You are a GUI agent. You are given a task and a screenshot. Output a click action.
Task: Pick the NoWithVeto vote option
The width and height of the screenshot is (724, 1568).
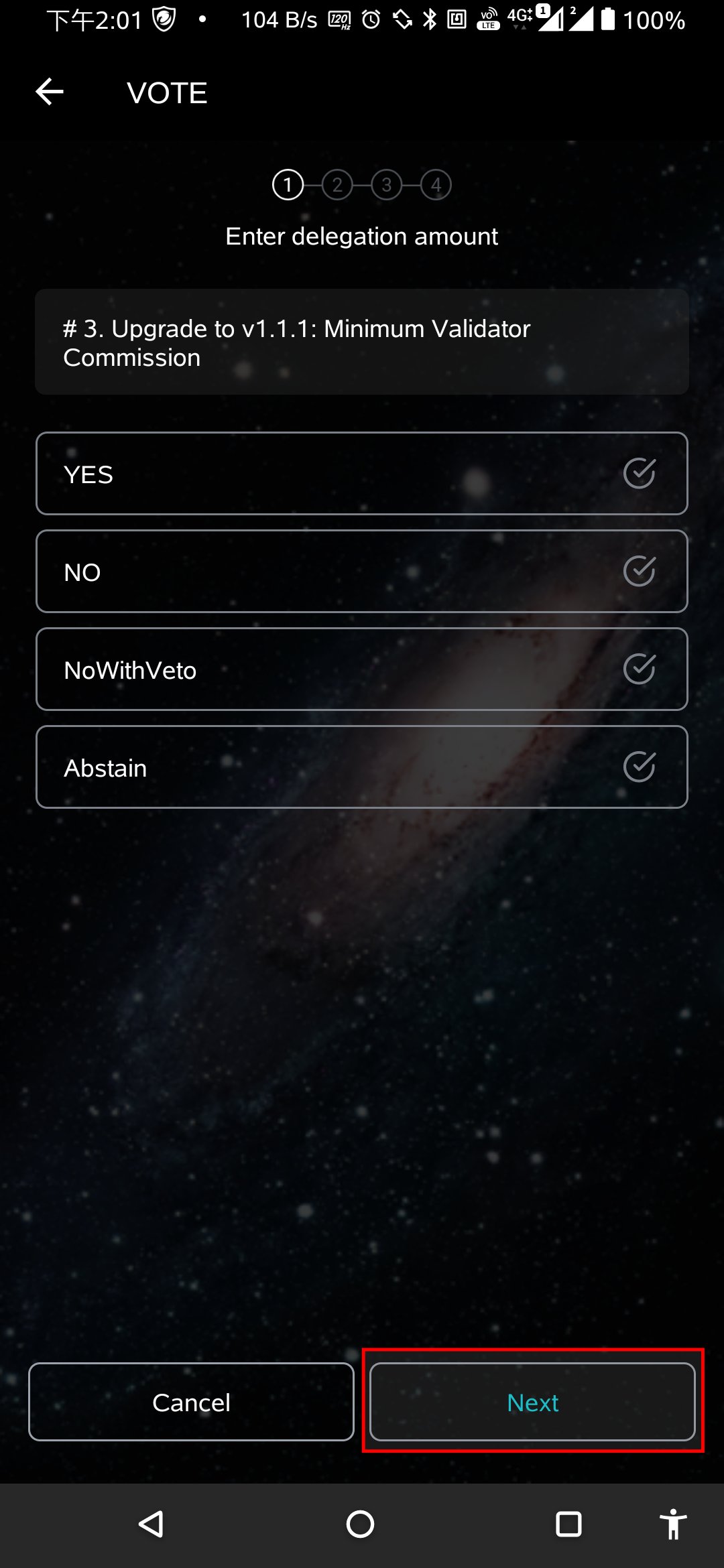362,669
